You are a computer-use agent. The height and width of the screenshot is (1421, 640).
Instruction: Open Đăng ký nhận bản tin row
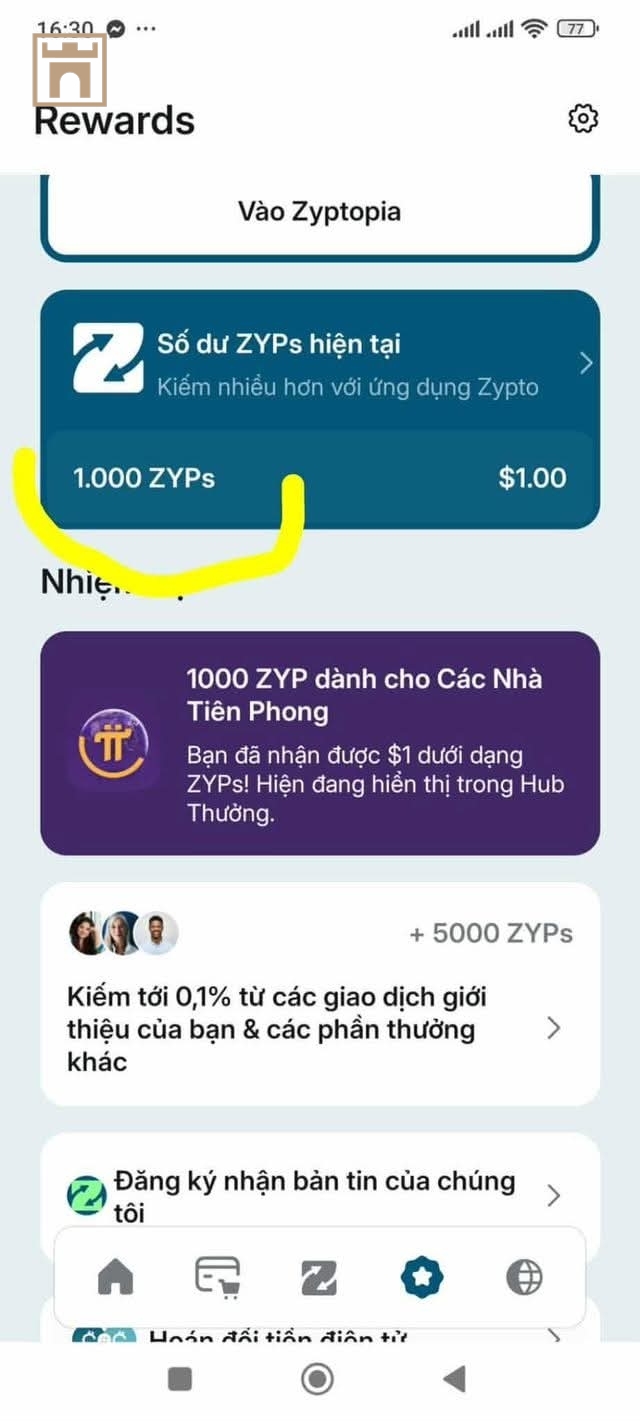[320, 1195]
